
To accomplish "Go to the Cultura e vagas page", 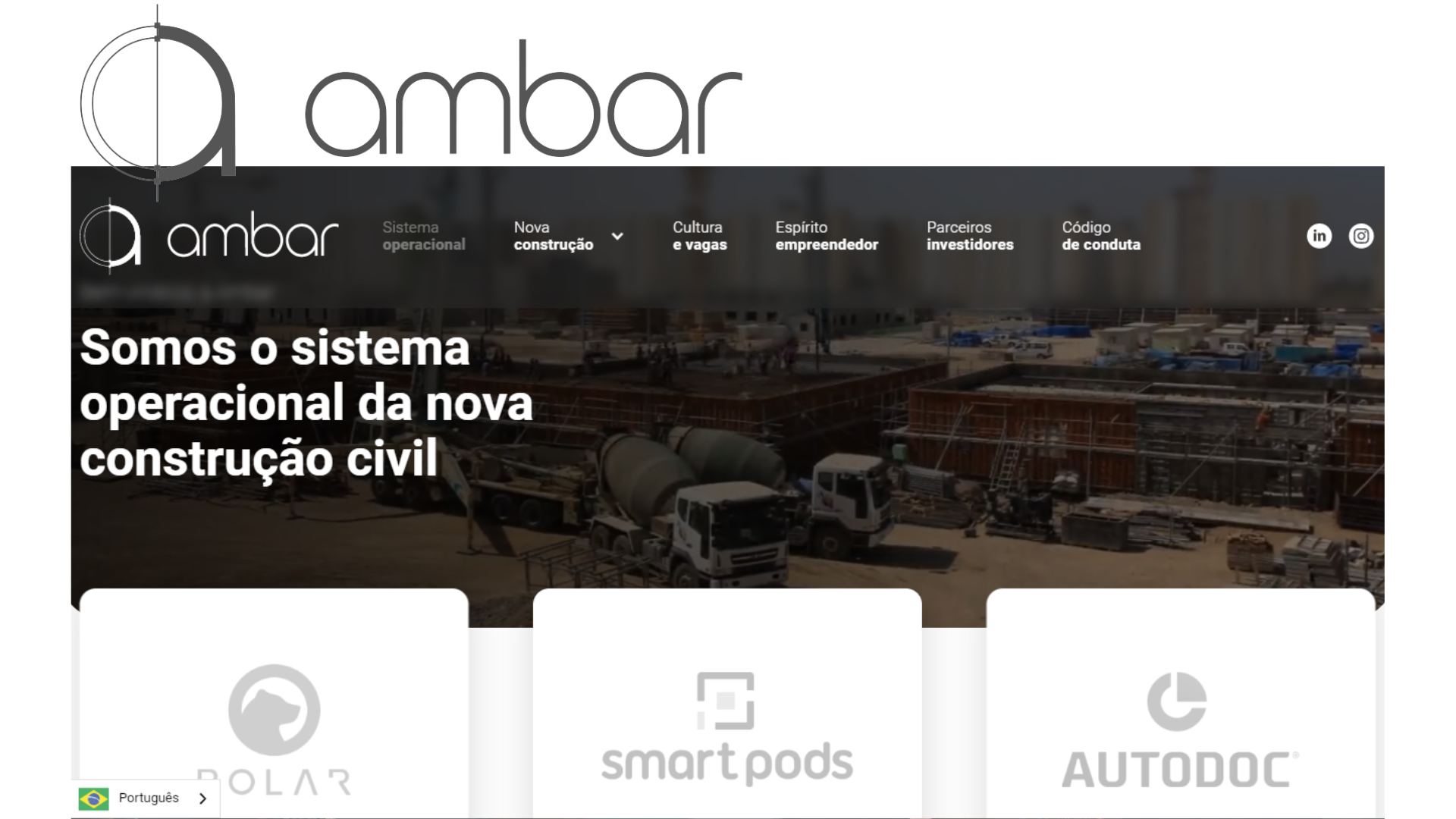I will click(699, 236).
